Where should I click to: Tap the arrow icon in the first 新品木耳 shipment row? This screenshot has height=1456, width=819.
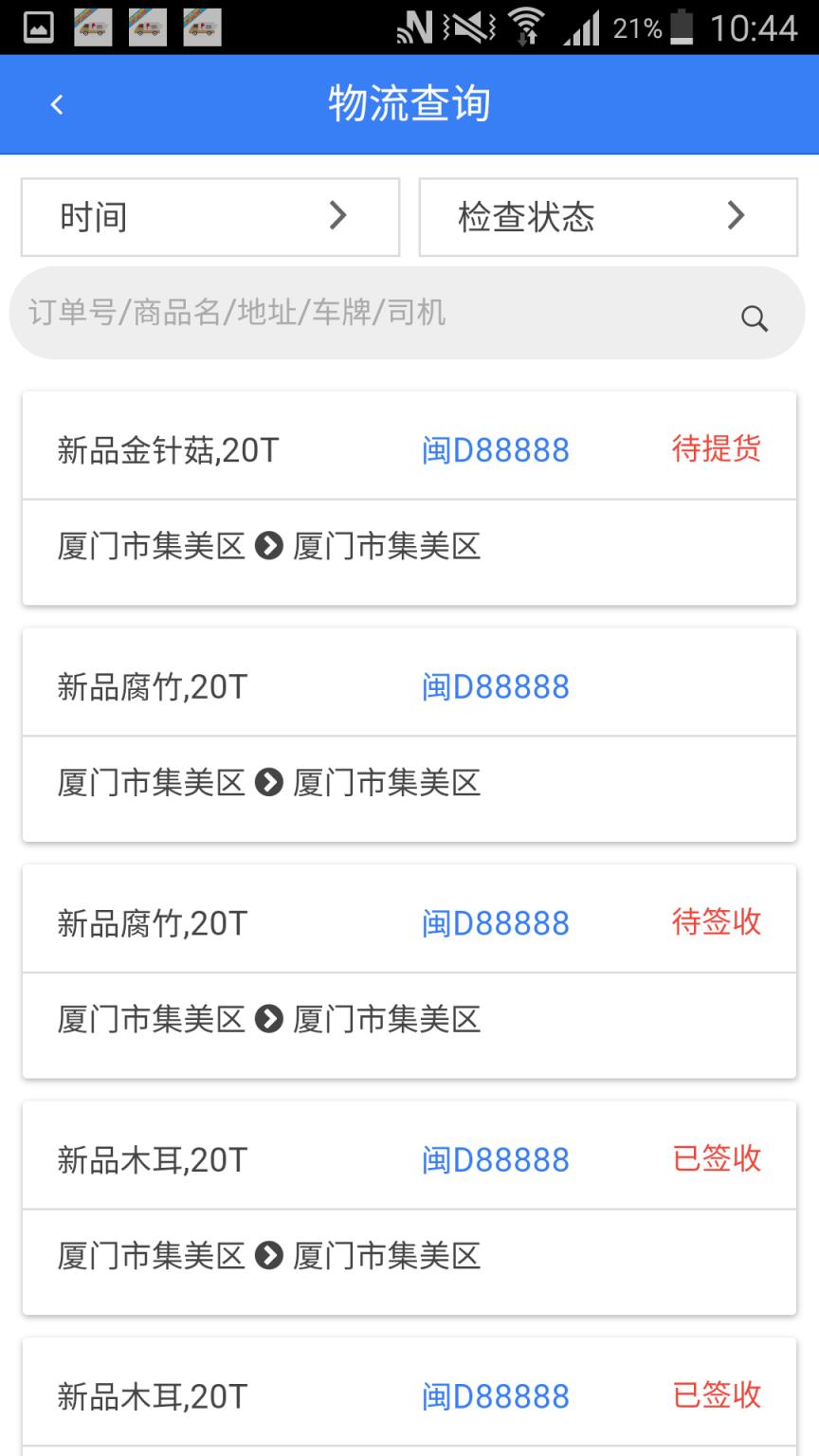pyautogui.click(x=268, y=1256)
